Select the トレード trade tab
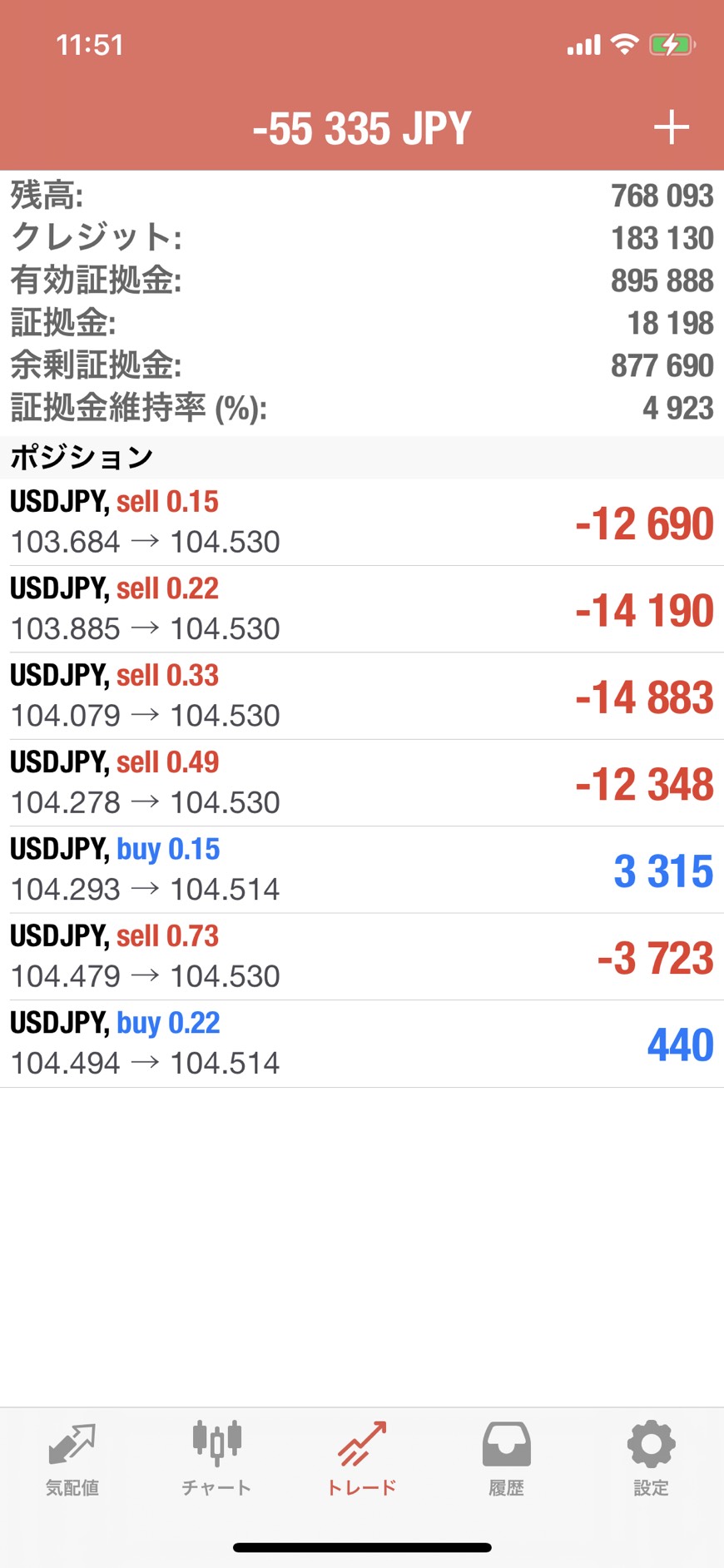 pyautogui.click(x=362, y=1459)
